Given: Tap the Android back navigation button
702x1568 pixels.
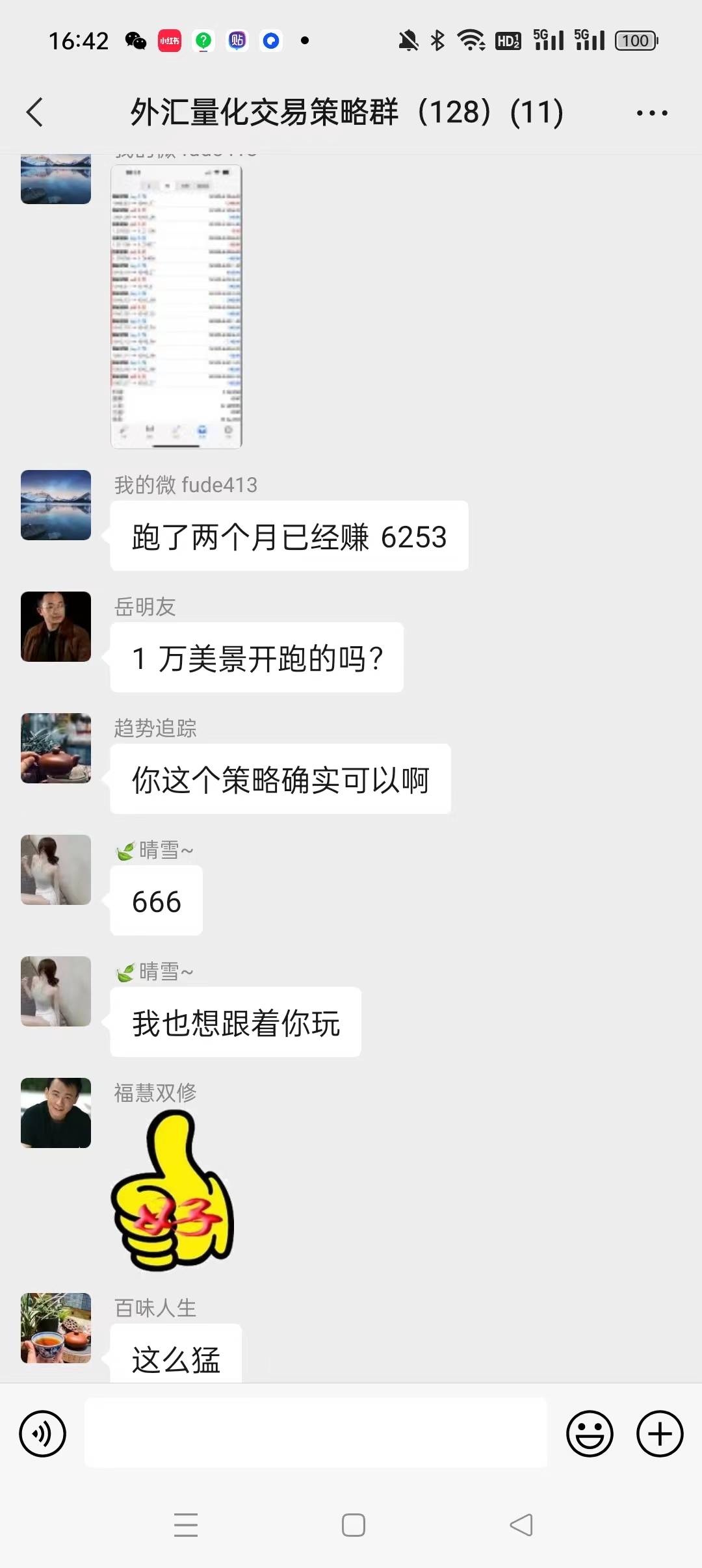Looking at the screenshot, I should 520,1524.
